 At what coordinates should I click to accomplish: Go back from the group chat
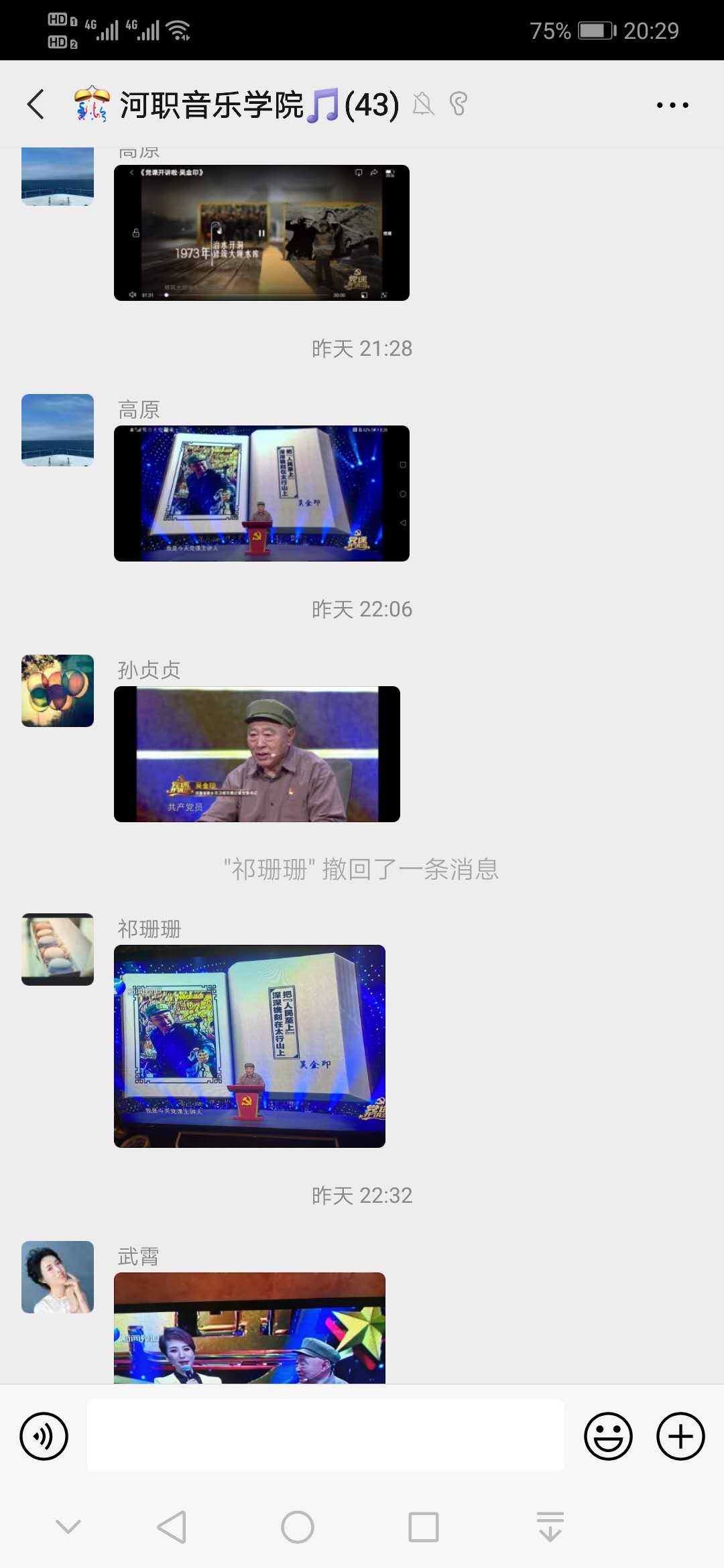[36, 105]
